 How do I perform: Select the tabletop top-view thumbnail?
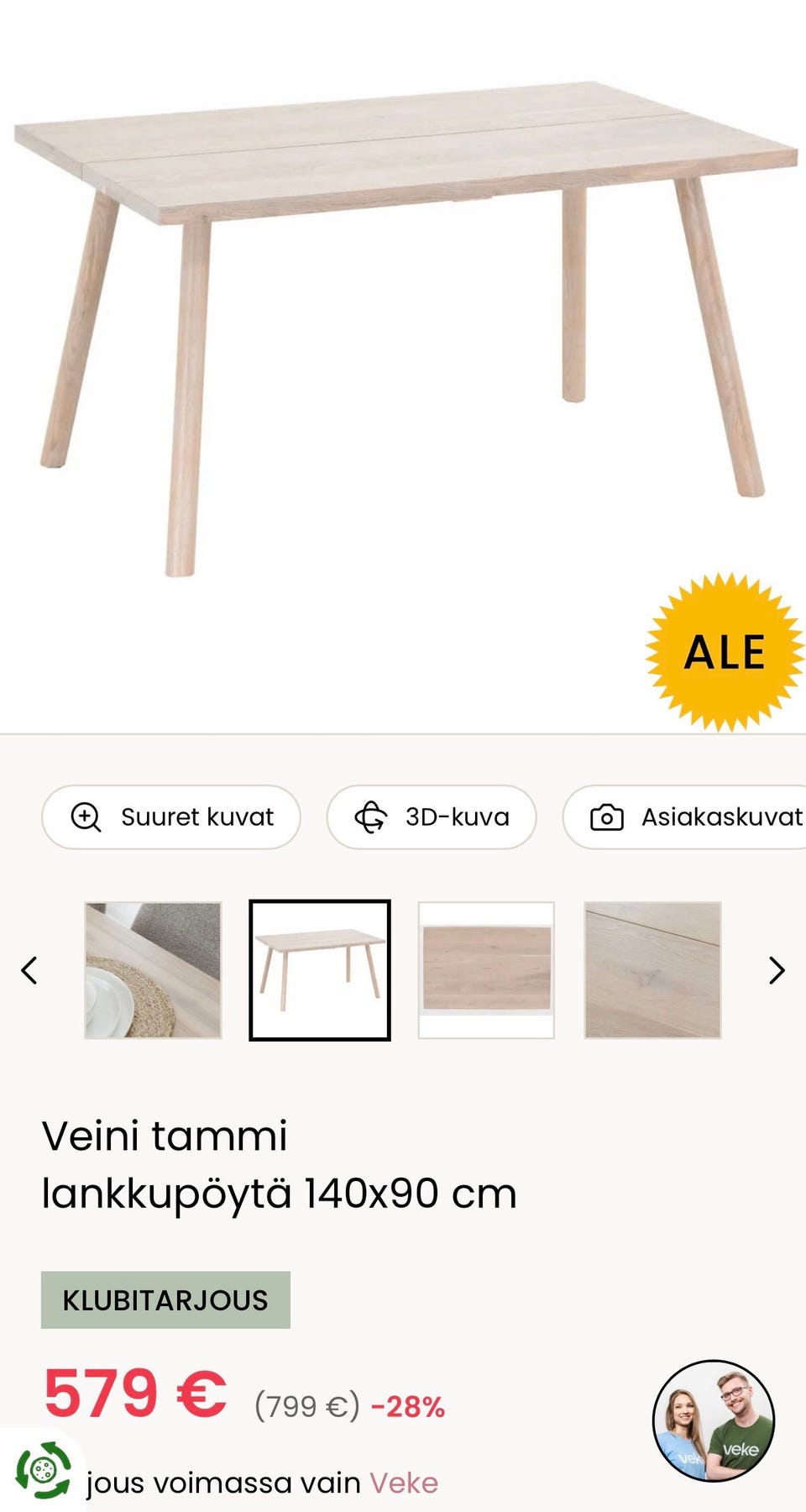click(x=486, y=970)
